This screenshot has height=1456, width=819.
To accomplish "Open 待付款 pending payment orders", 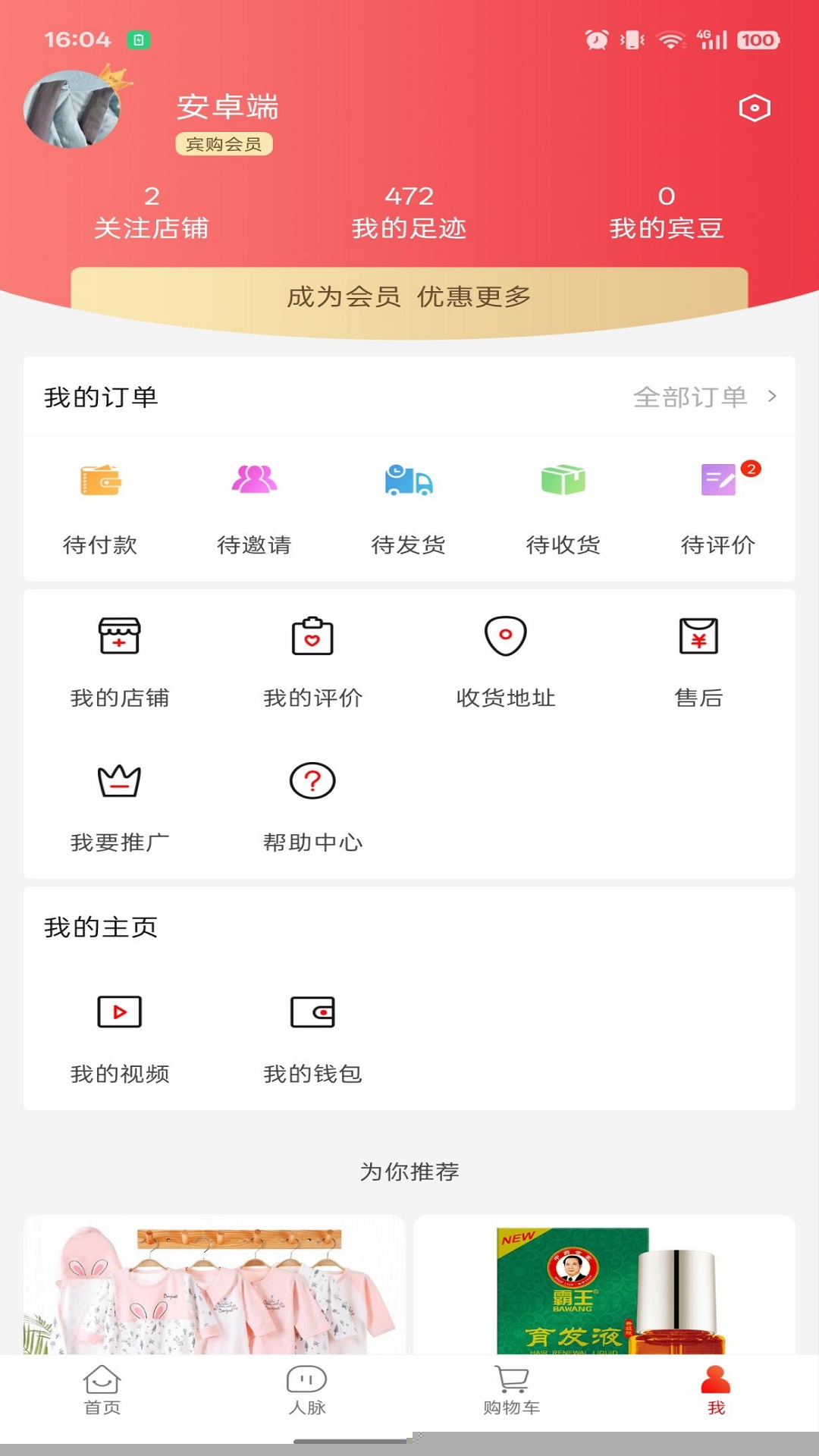I will coord(100,503).
